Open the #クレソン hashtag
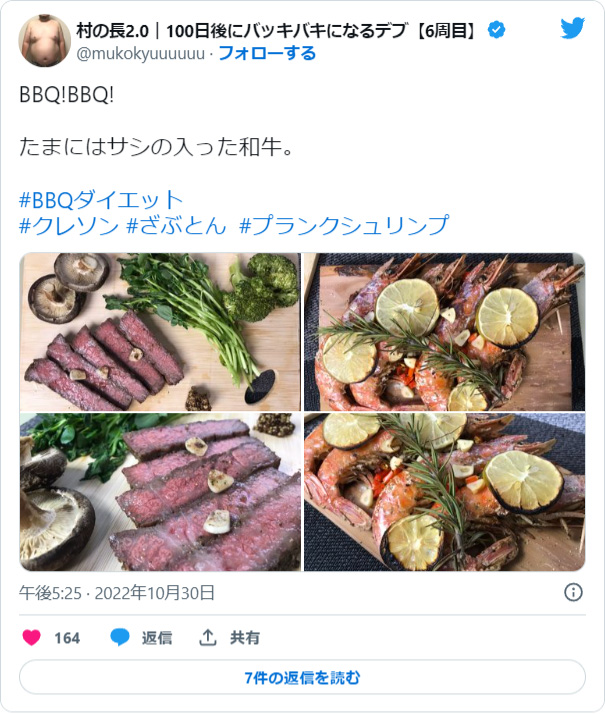 (68, 225)
